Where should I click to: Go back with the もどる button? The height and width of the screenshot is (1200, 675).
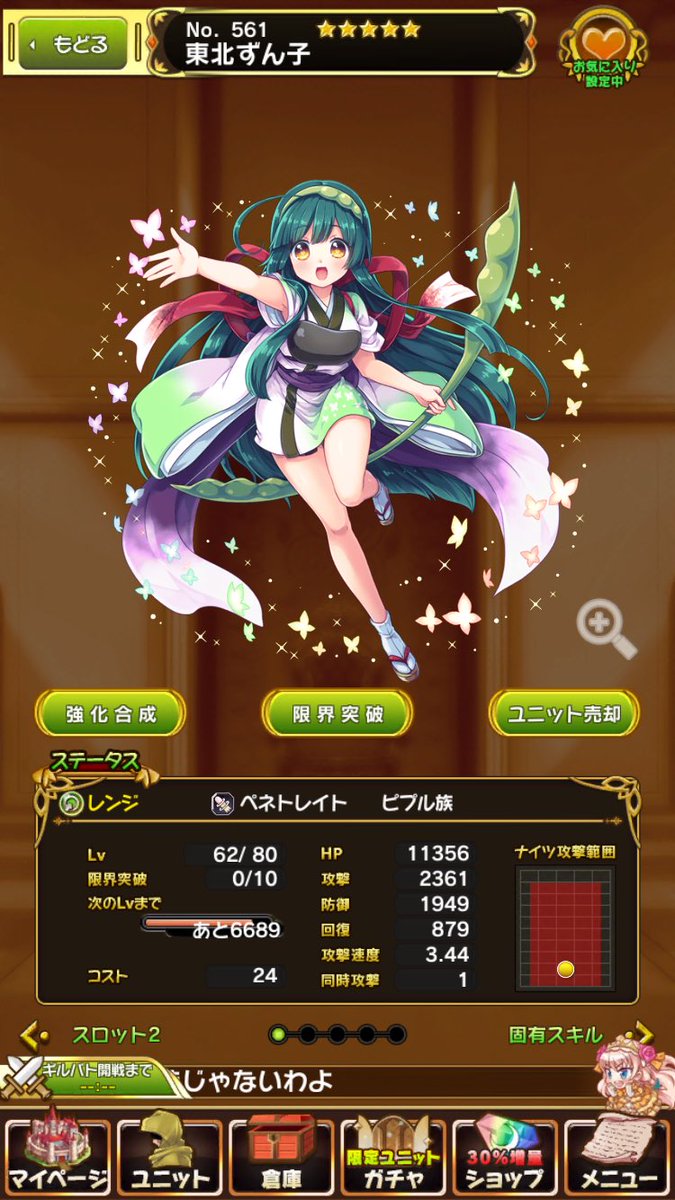73,44
